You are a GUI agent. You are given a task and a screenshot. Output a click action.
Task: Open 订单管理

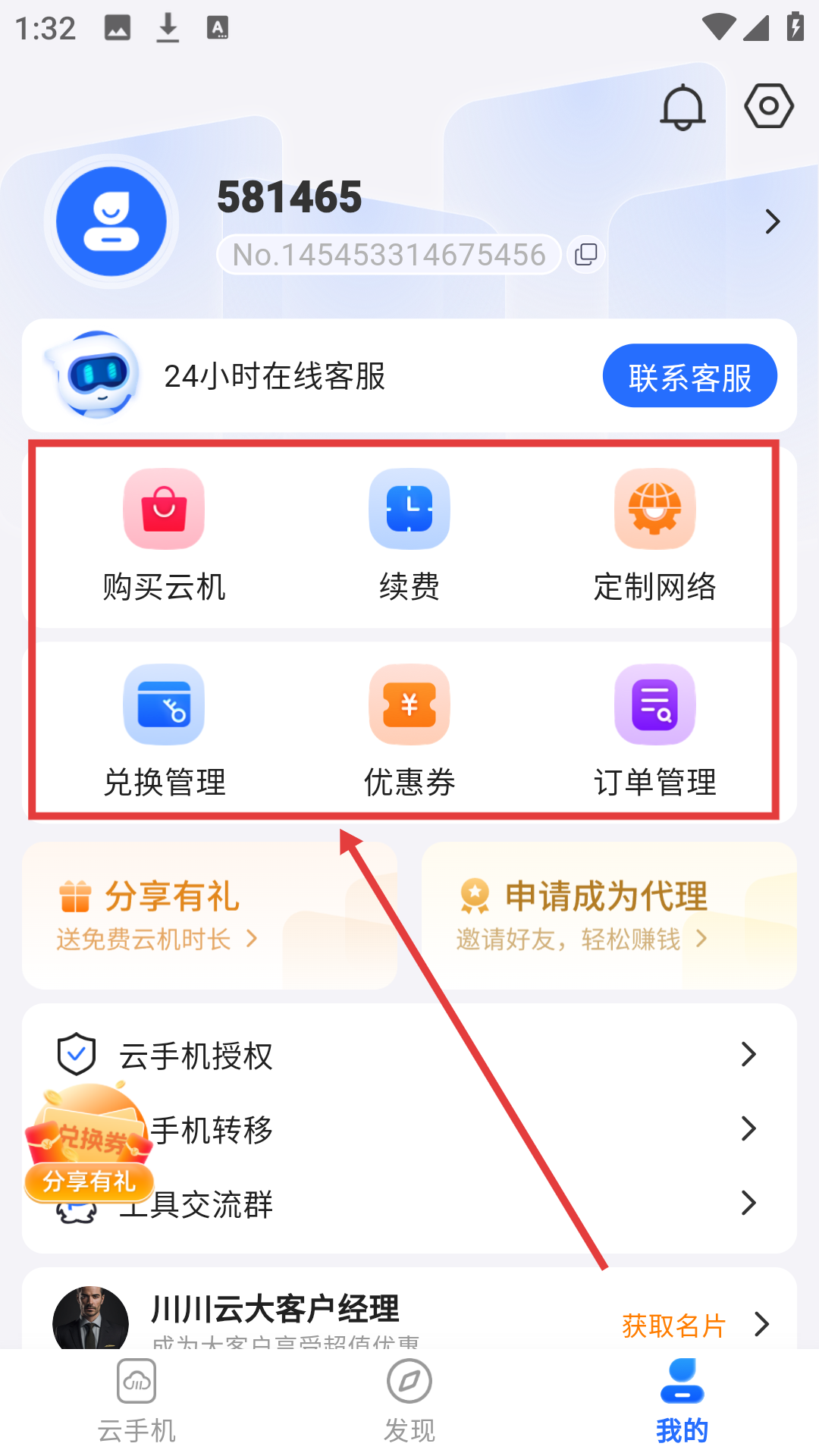click(x=654, y=730)
